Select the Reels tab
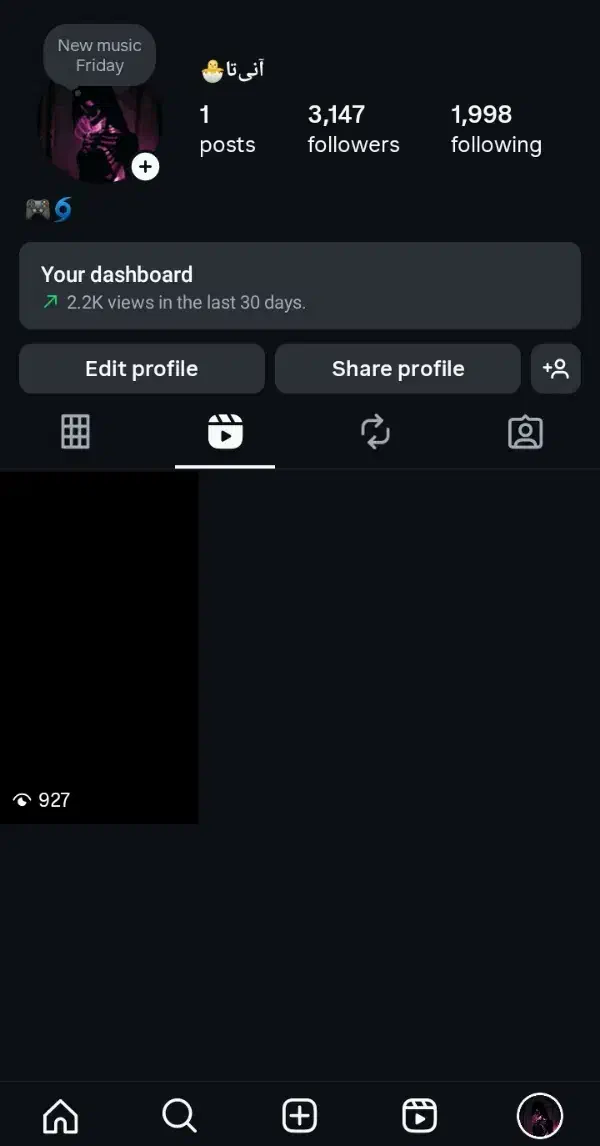600x1146 pixels. click(225, 432)
